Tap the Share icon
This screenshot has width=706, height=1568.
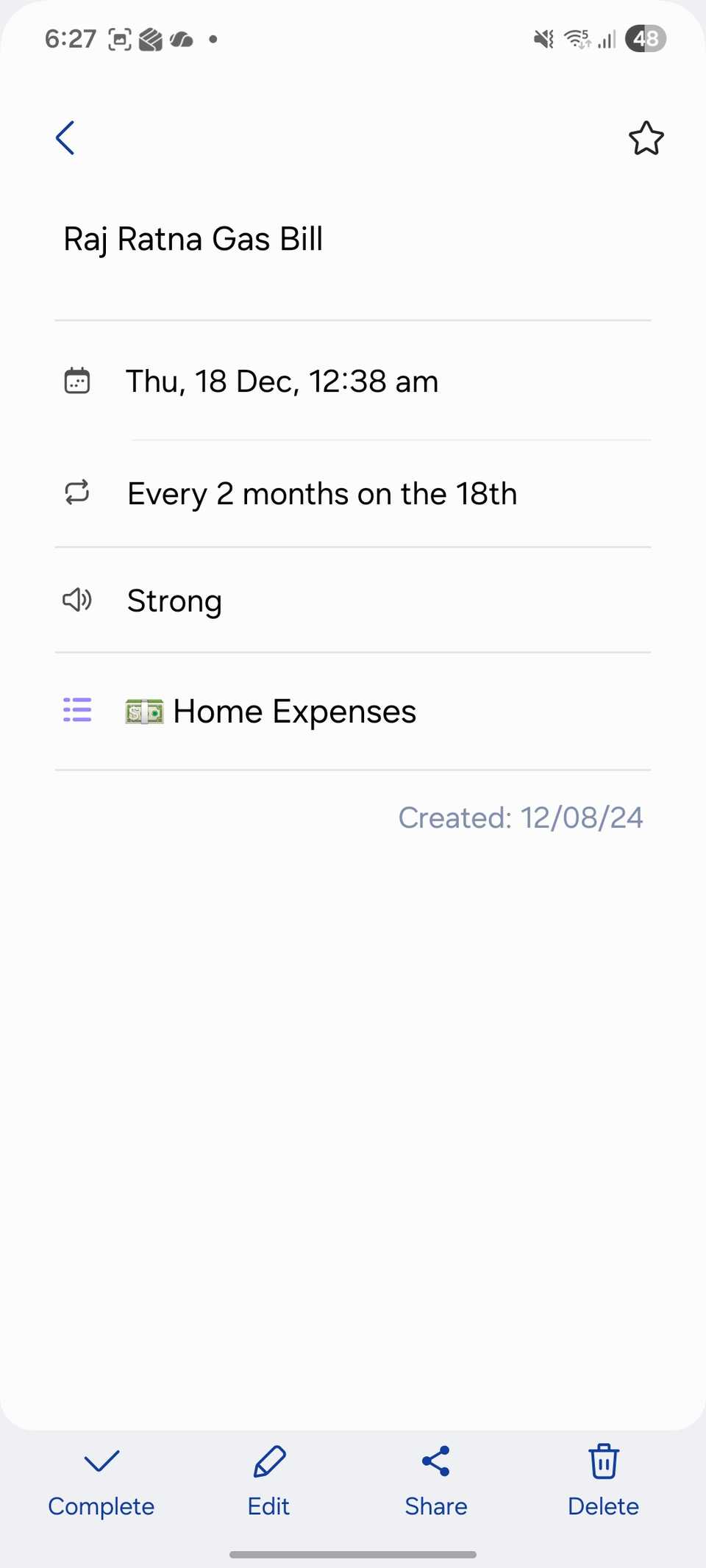click(x=435, y=1461)
